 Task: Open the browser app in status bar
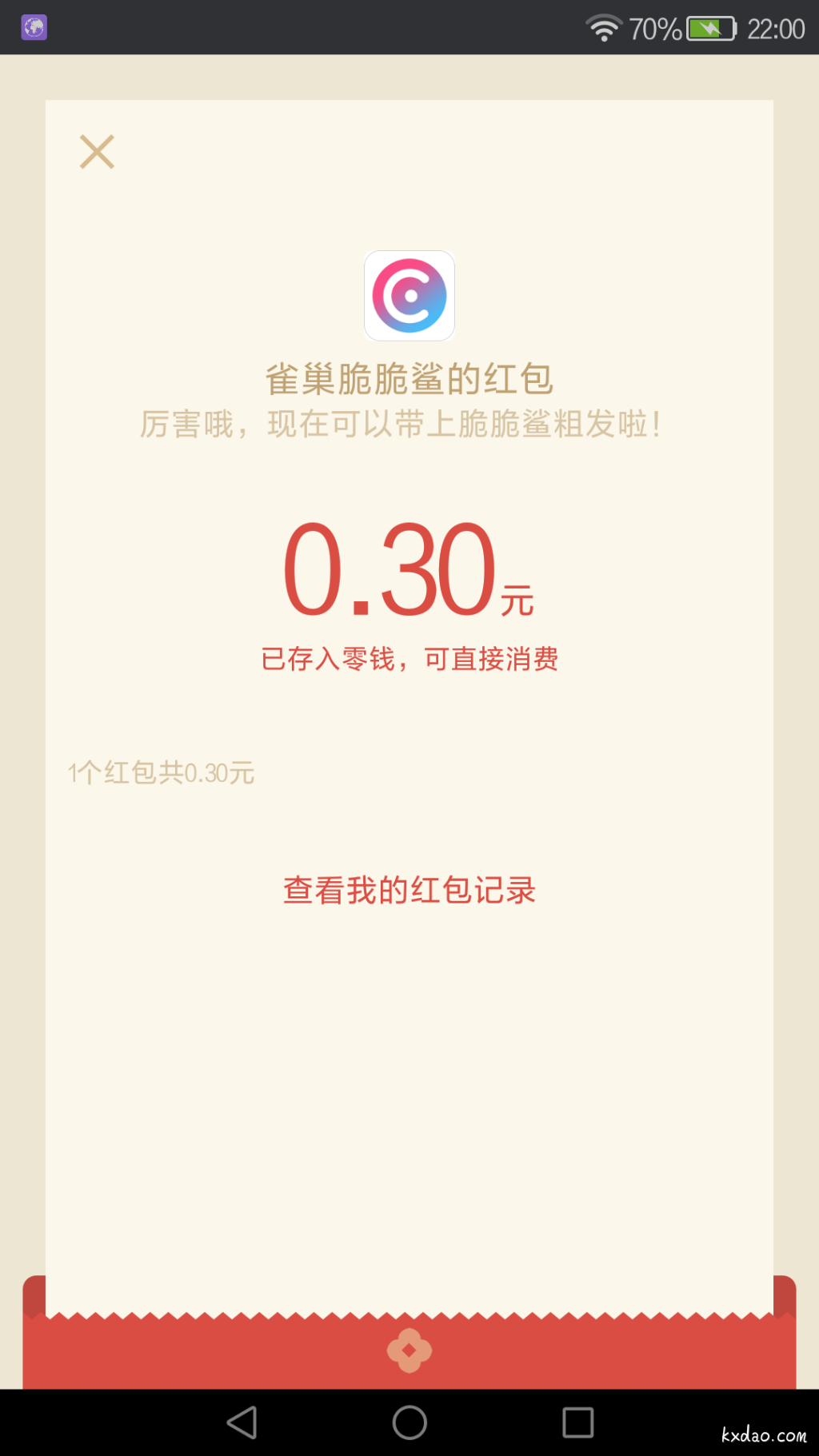point(32,26)
